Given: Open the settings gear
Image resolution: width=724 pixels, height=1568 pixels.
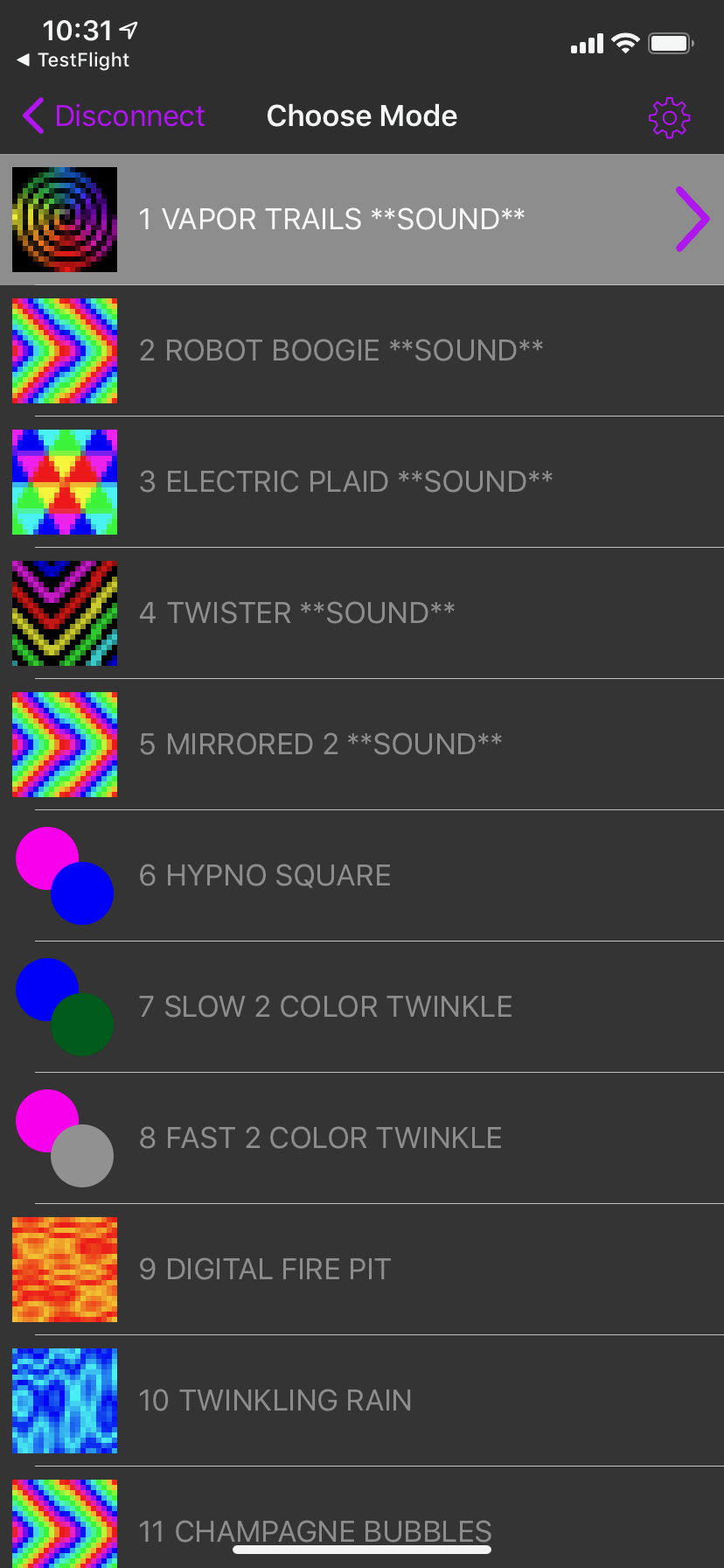Looking at the screenshot, I should [669, 116].
